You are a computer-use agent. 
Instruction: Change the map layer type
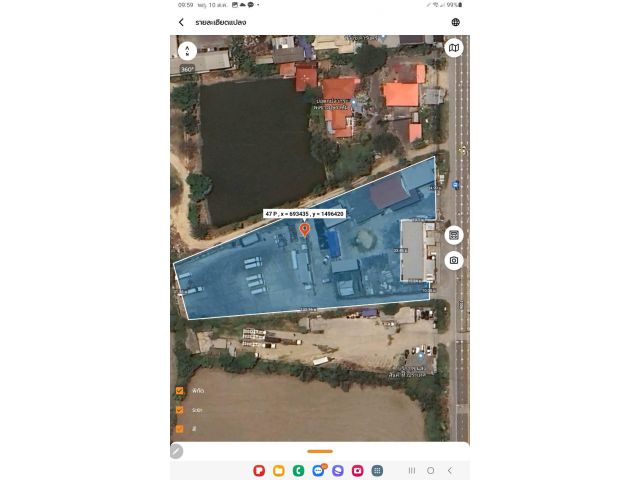tap(454, 48)
